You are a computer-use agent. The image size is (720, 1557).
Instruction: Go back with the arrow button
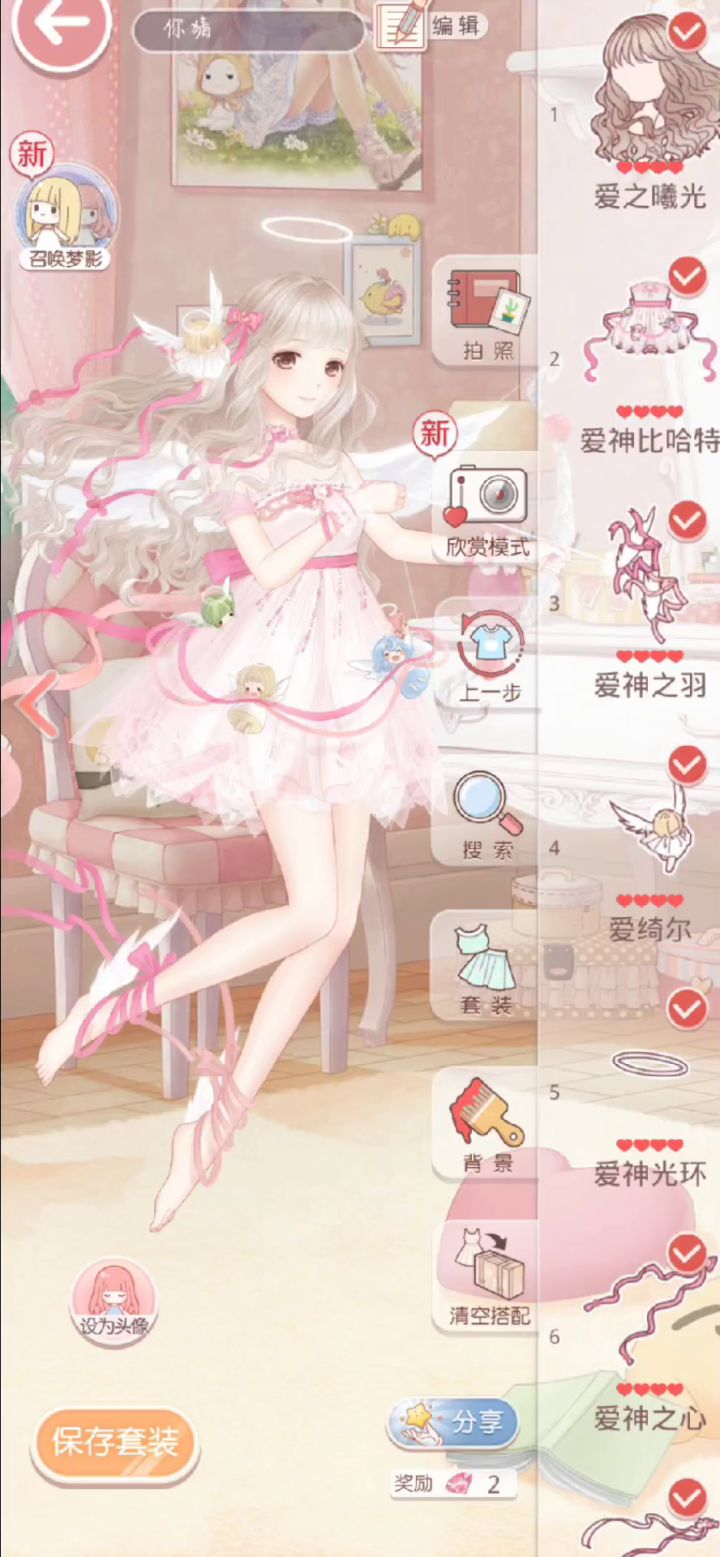(61, 27)
